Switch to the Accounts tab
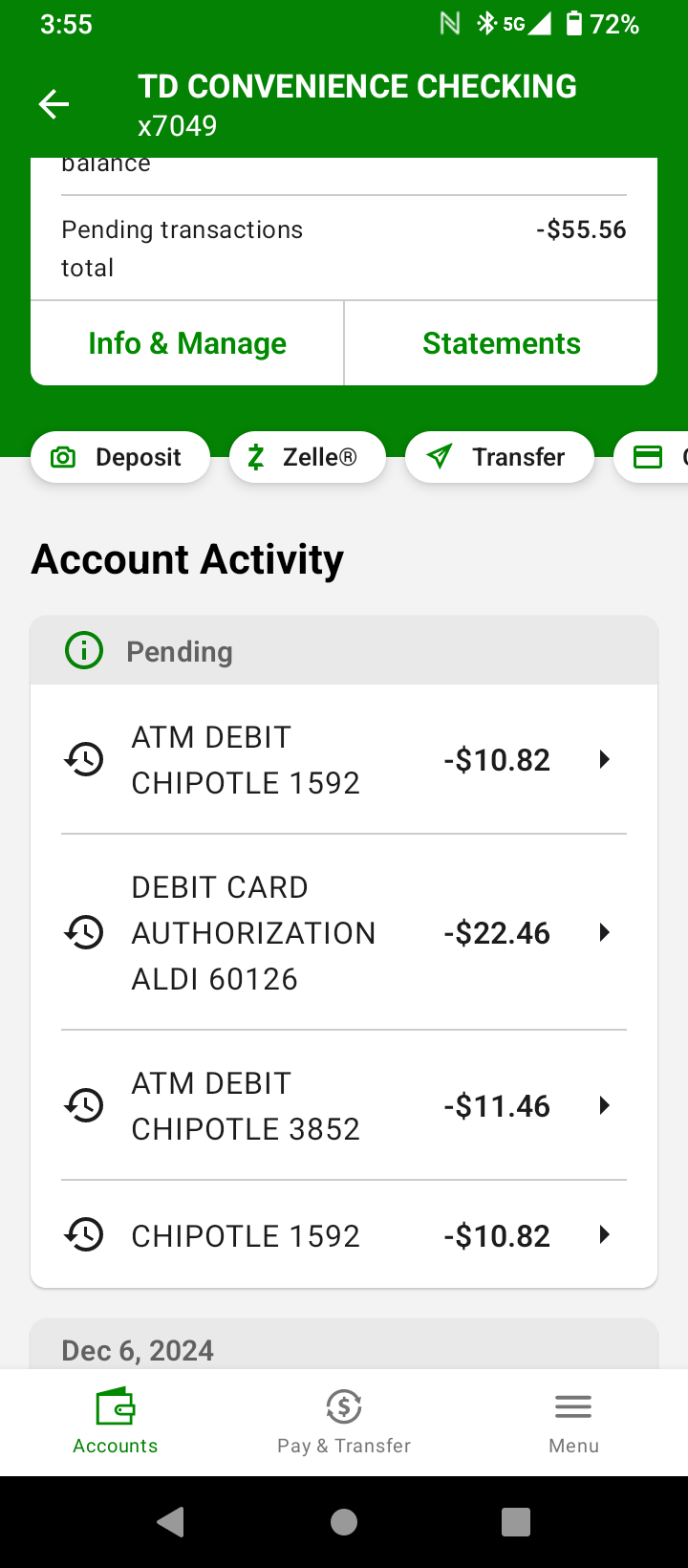688x1568 pixels. pyautogui.click(x=116, y=1422)
